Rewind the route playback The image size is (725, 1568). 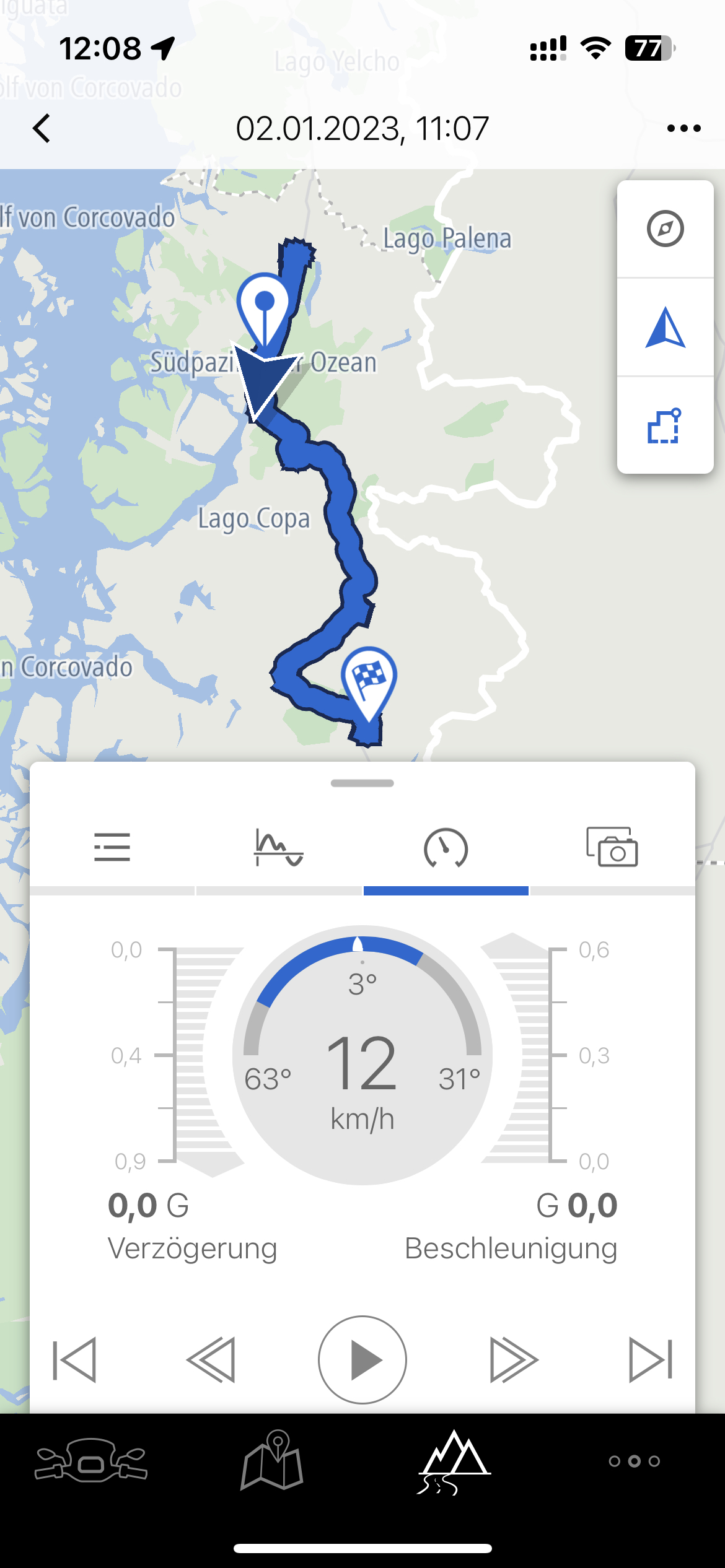pyautogui.click(x=211, y=1359)
